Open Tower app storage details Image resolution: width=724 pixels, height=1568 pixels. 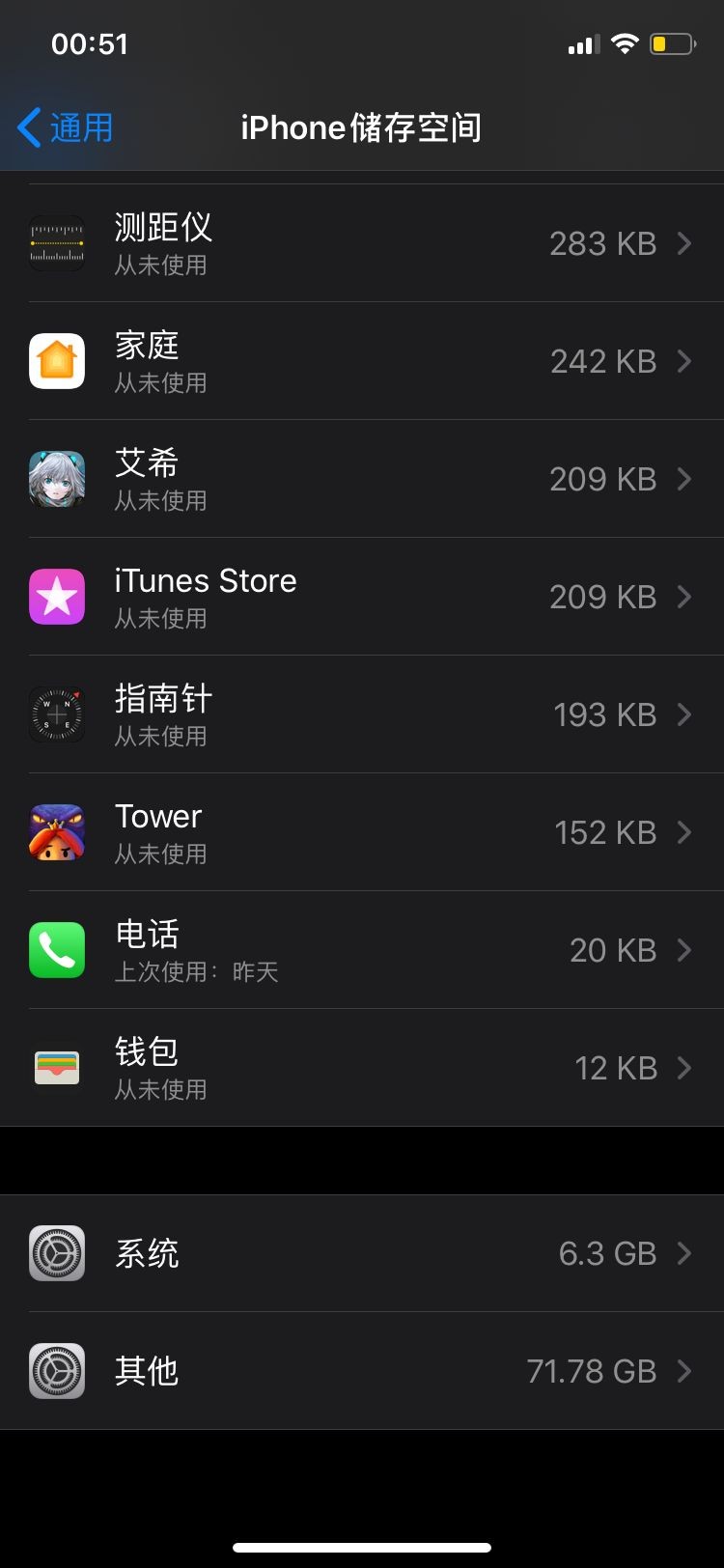coord(362,832)
